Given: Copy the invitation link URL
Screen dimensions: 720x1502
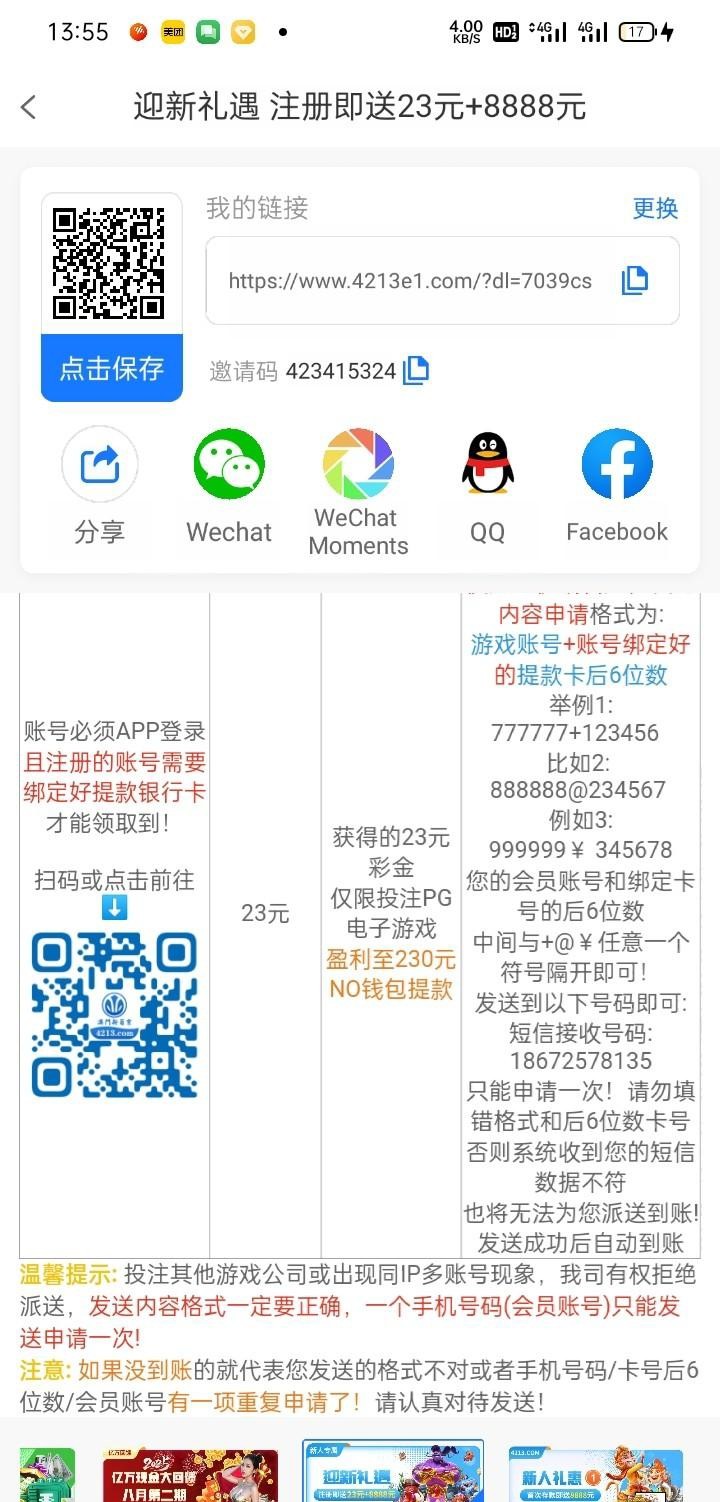Looking at the screenshot, I should point(635,280).
